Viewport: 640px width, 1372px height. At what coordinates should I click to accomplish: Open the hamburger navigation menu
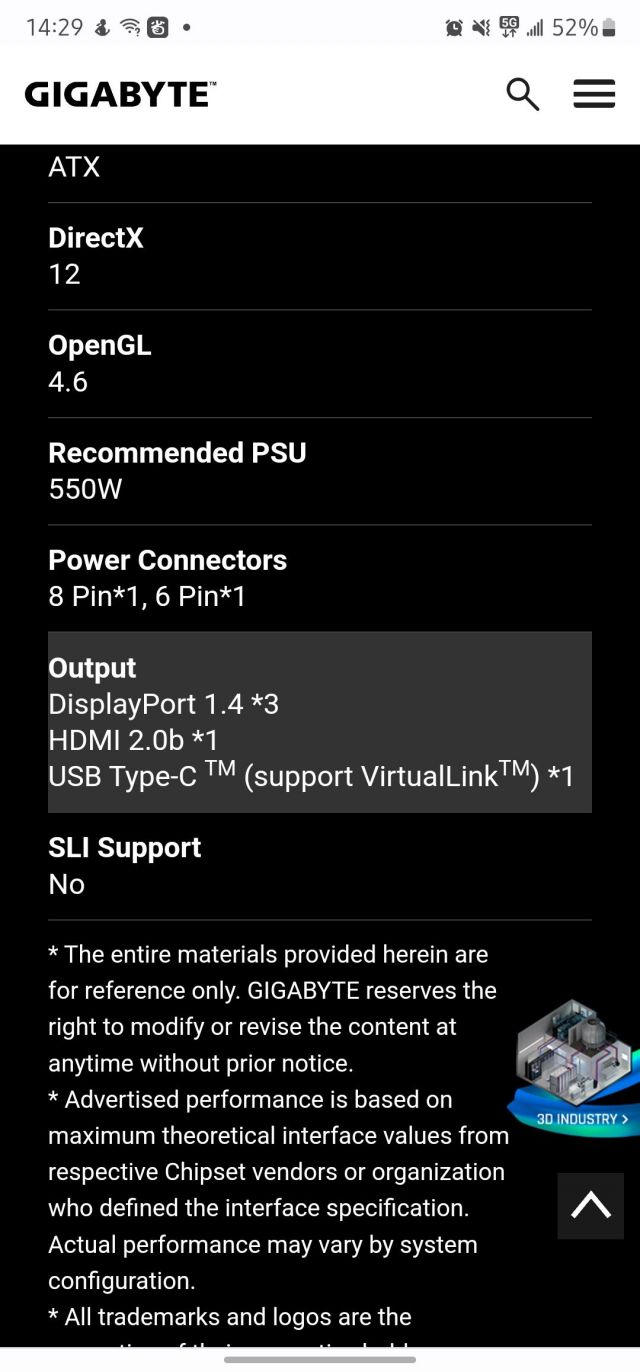pos(594,95)
